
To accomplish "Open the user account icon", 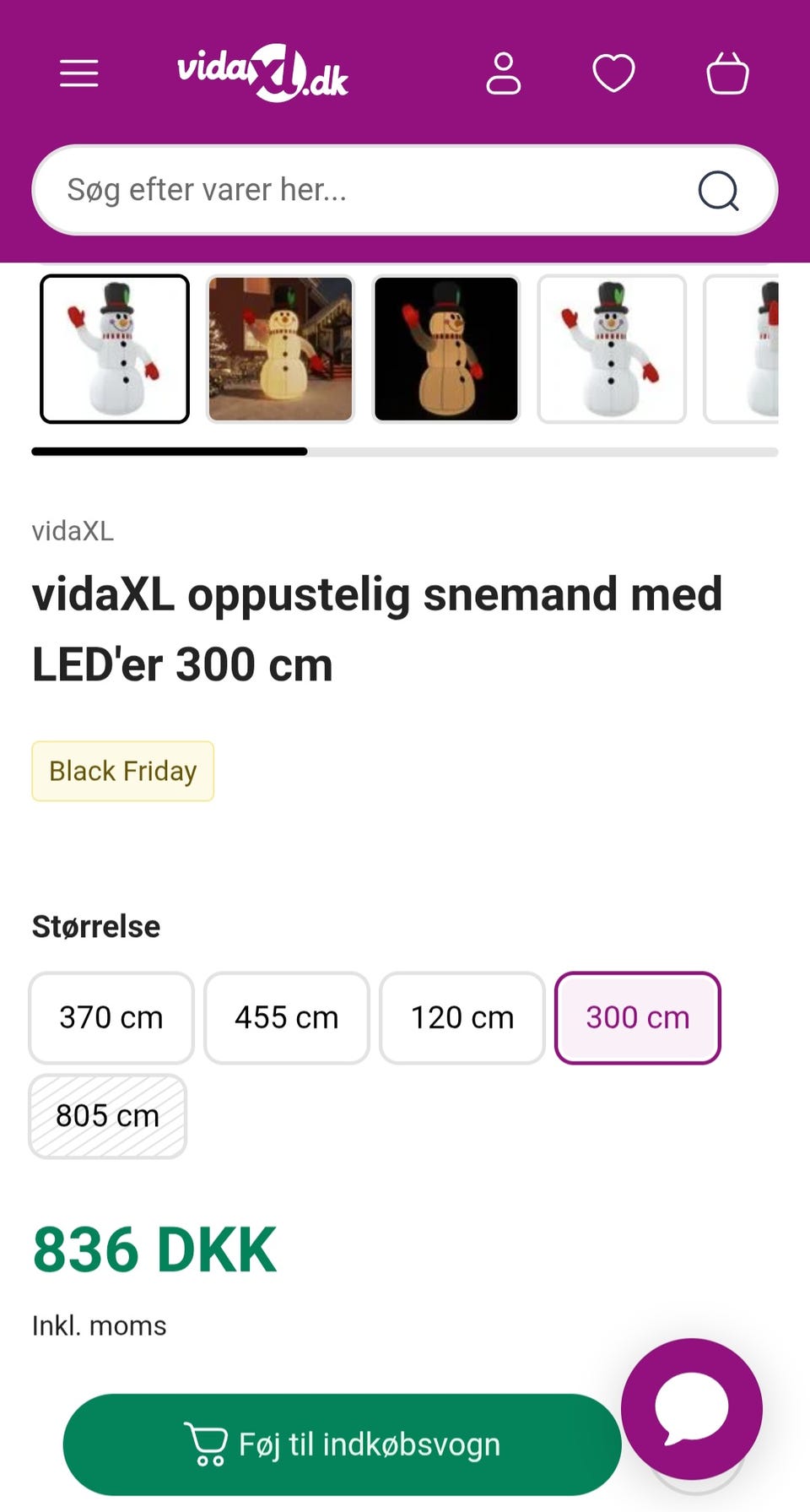I will [x=504, y=73].
